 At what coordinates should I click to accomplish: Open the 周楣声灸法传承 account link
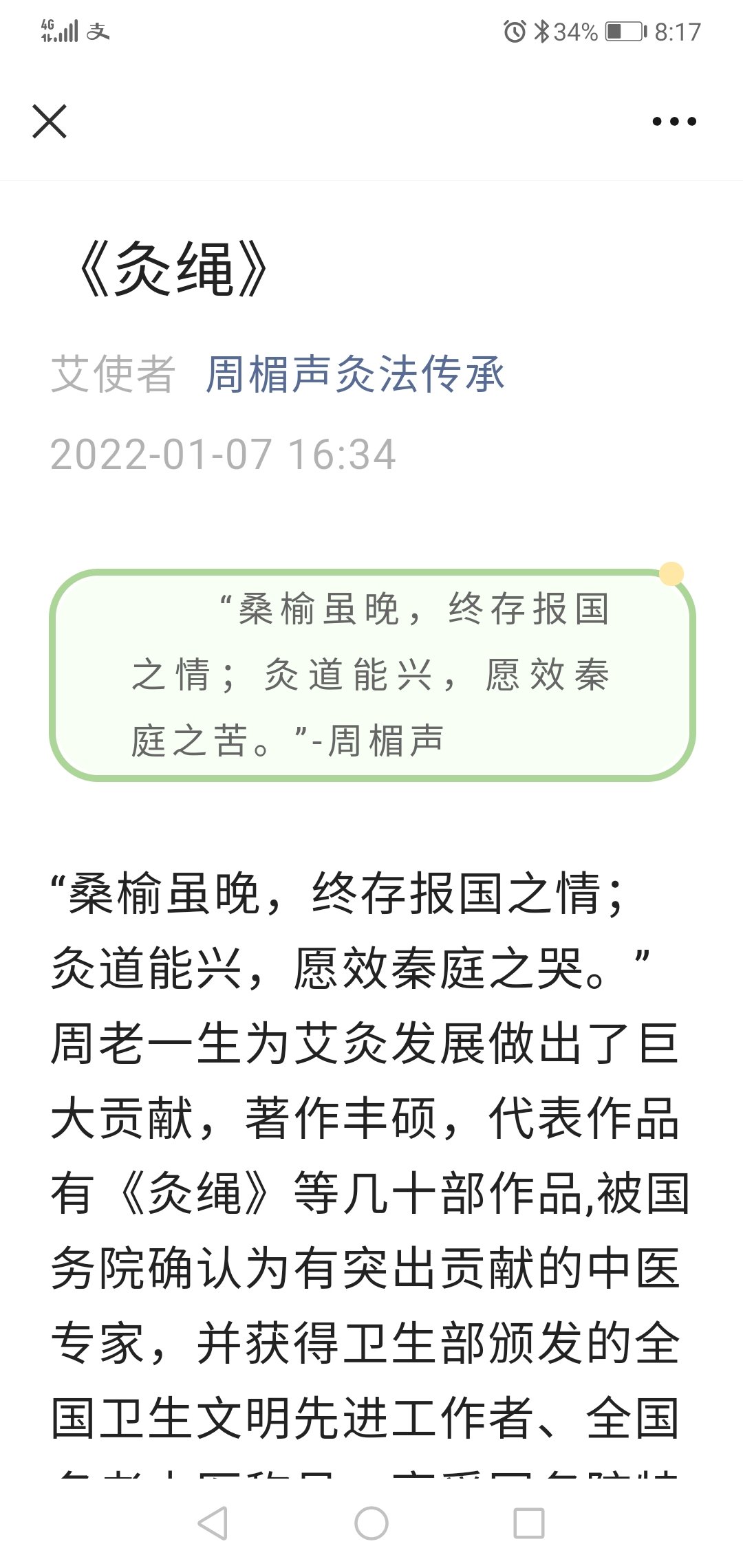pos(355,374)
